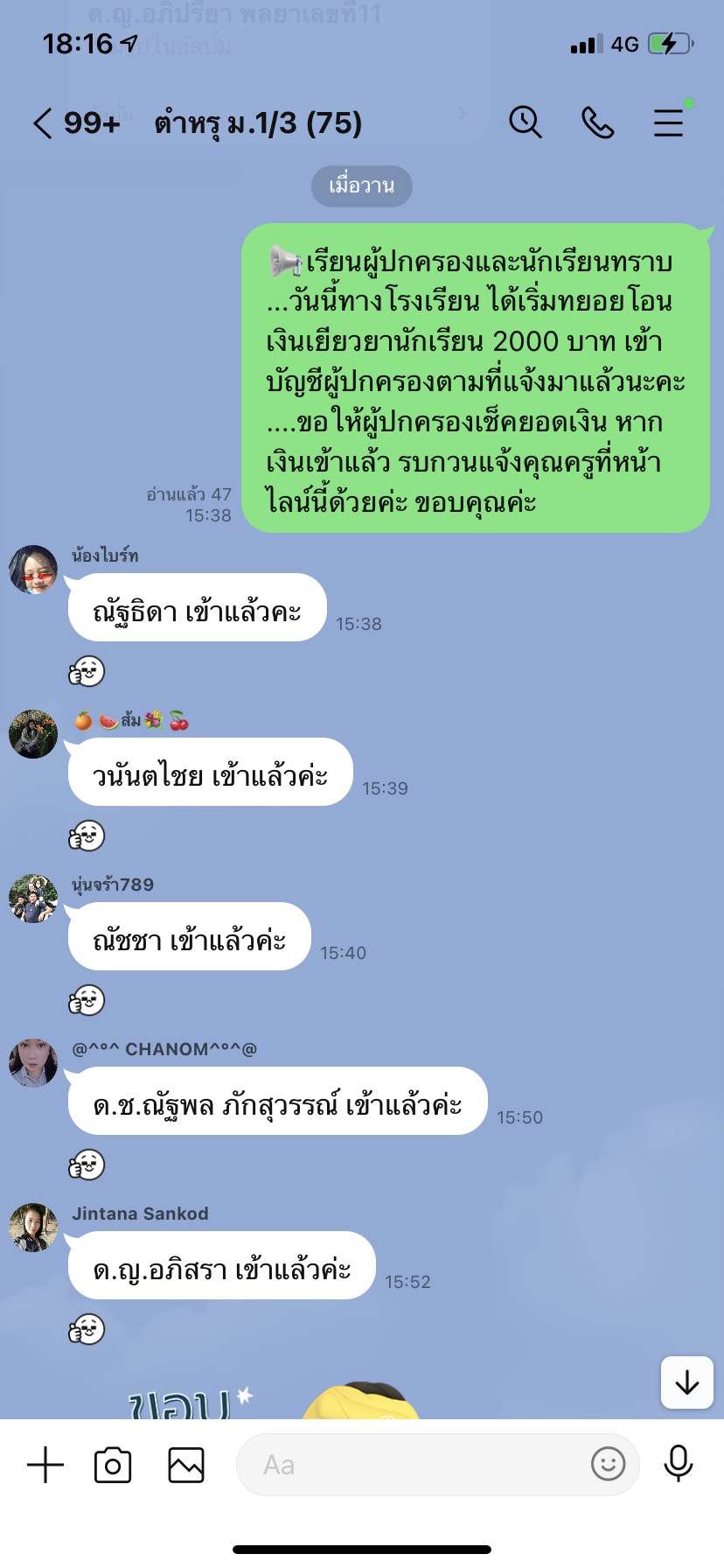This screenshot has width=724, height=1568.
Task: Record a voice message
Action: coord(679,1463)
